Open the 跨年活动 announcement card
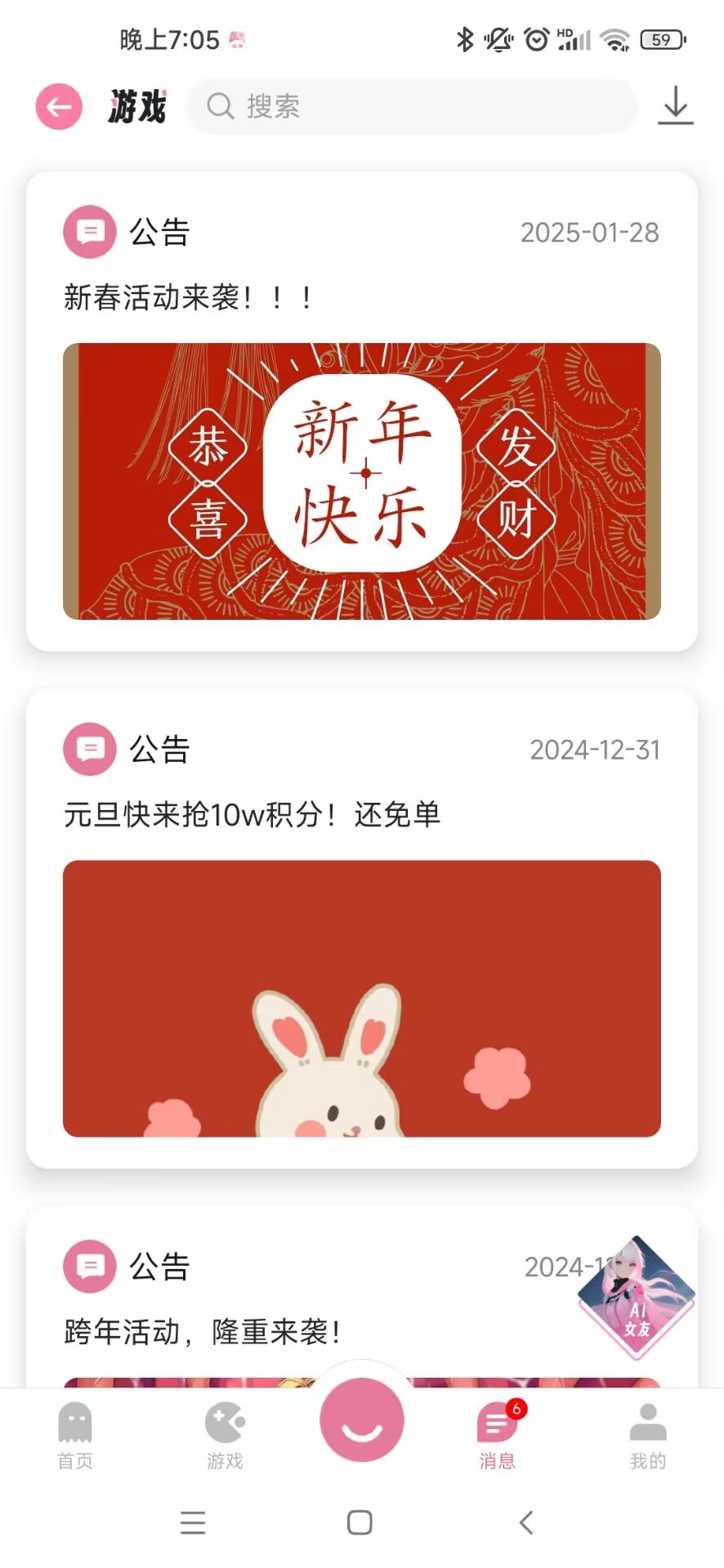This screenshot has width=724, height=1568. (x=362, y=1297)
